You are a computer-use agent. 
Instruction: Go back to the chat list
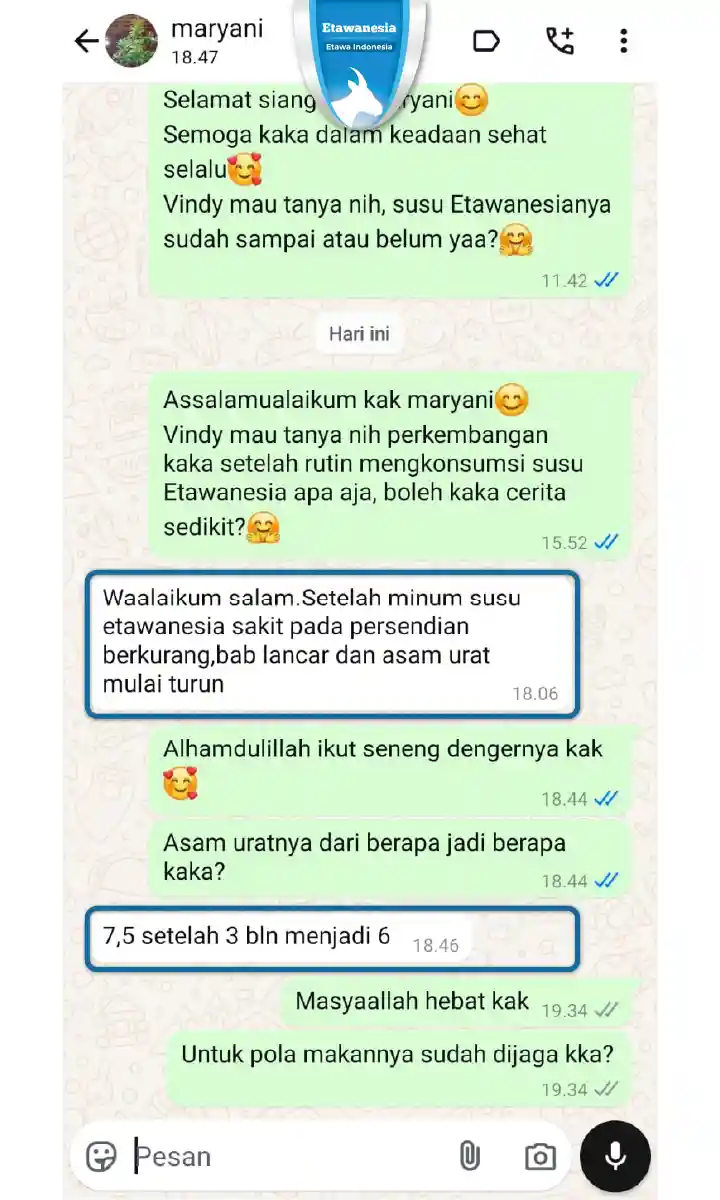pyautogui.click(x=87, y=41)
